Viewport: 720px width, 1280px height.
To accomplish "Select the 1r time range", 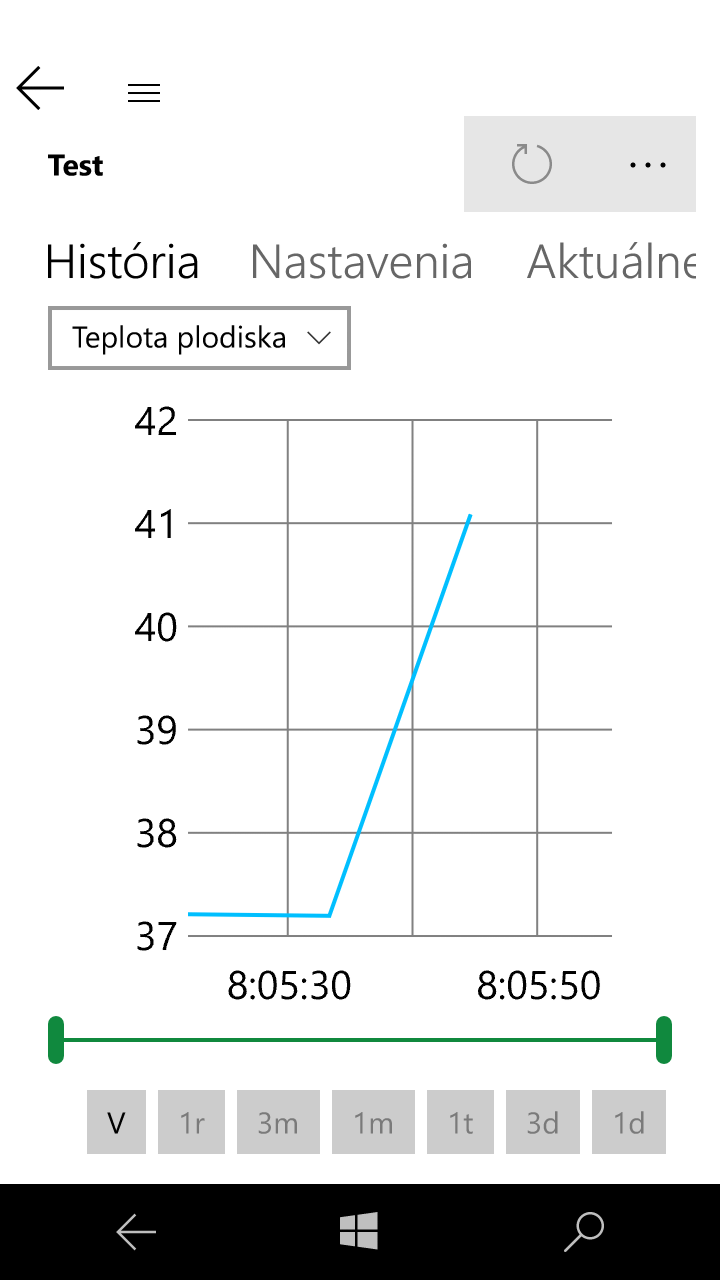I will 192,1123.
